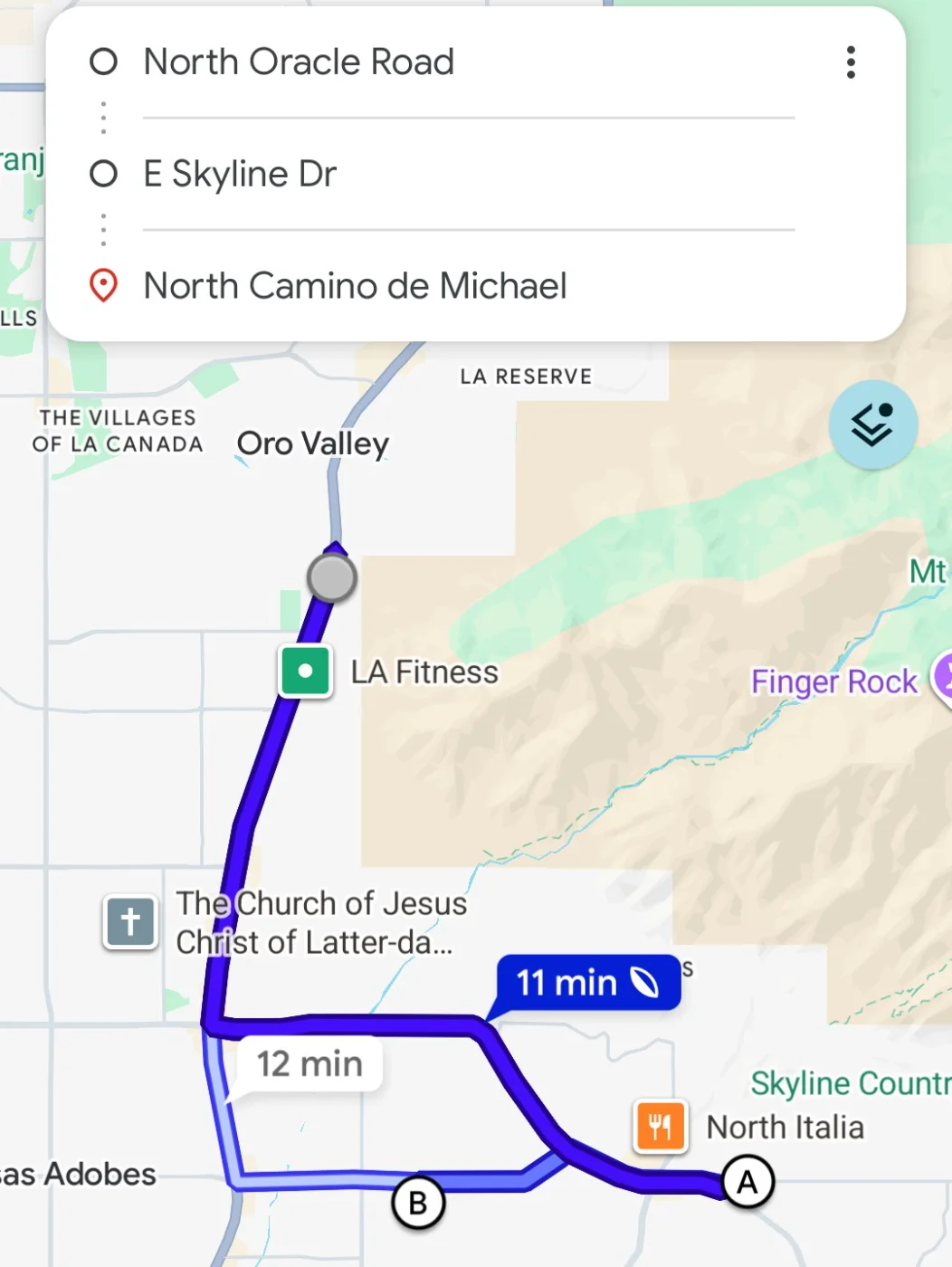The height and width of the screenshot is (1267, 952).
Task: Open the route overflow menu
Action: point(851,62)
